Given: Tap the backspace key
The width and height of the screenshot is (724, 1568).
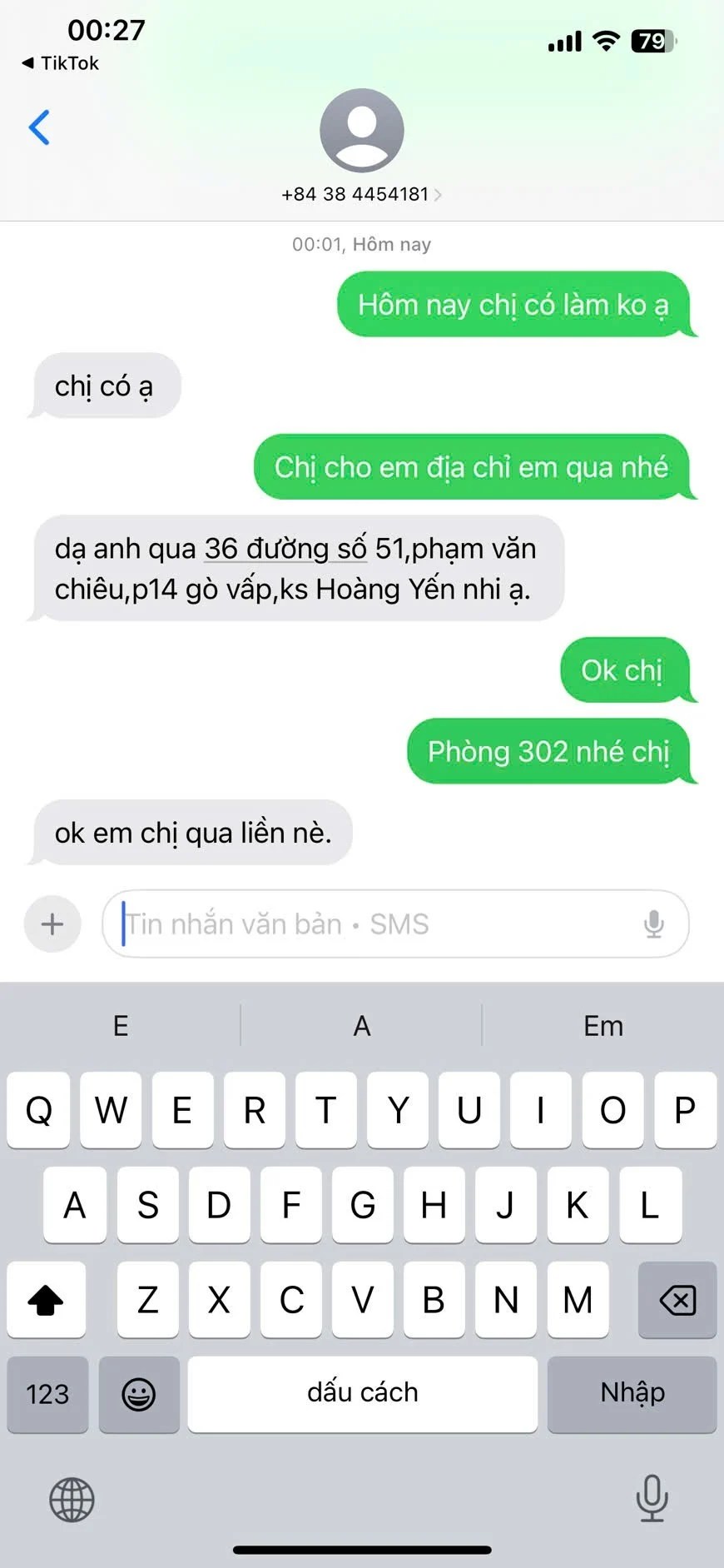Looking at the screenshot, I should click(x=677, y=1300).
